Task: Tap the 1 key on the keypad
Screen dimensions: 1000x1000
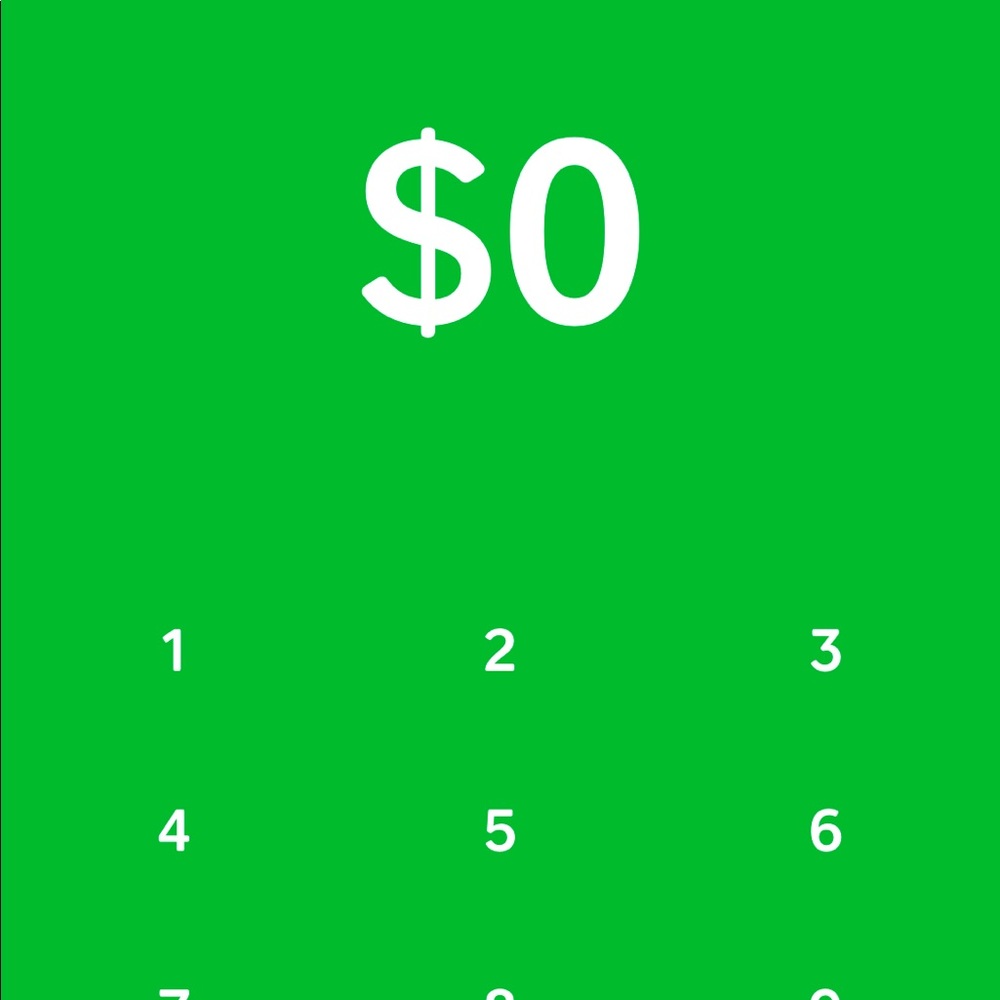Action: pos(175,651)
